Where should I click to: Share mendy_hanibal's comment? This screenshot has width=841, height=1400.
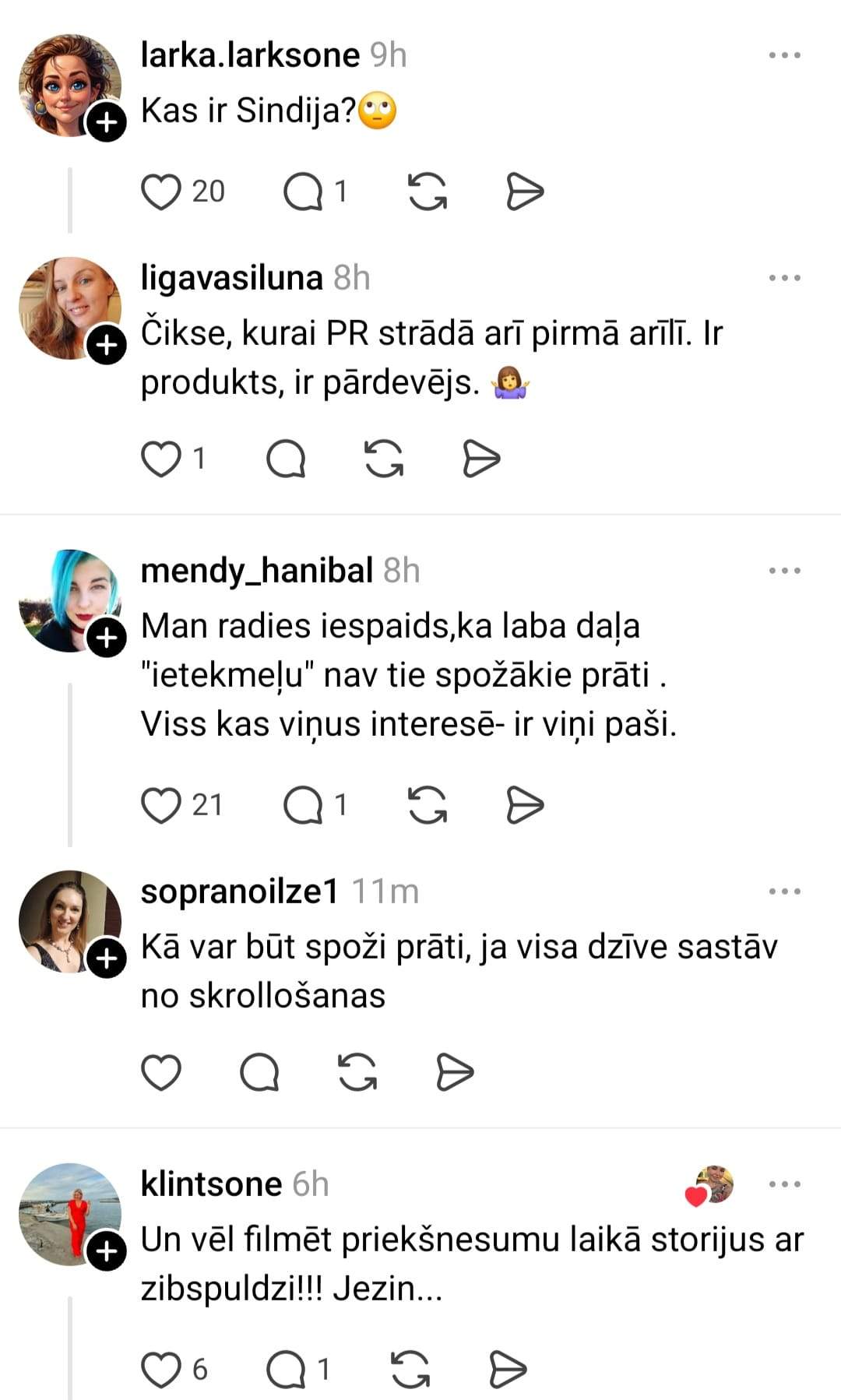pos(525,805)
